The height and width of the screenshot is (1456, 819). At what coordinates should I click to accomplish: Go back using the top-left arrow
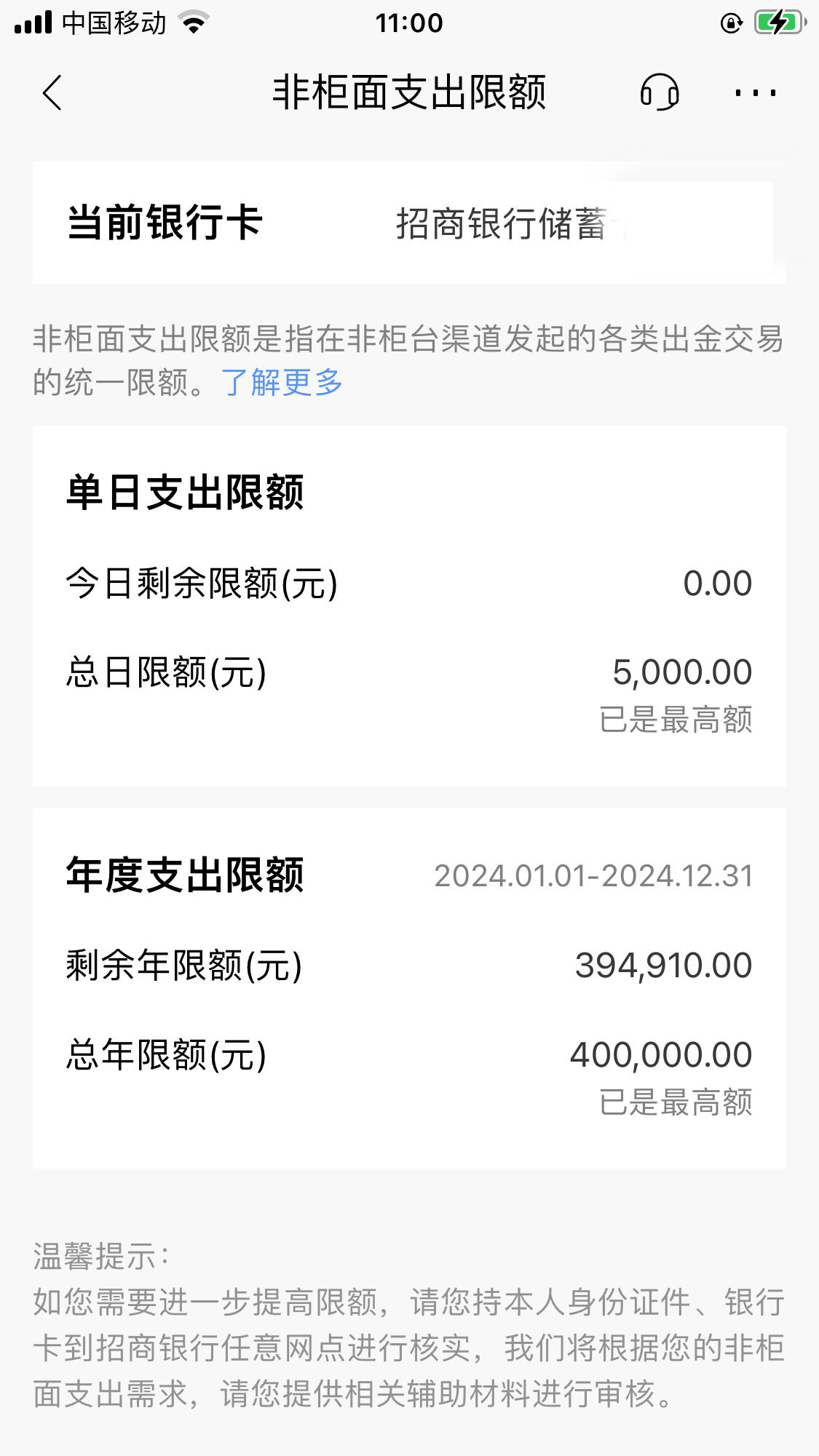tap(52, 93)
